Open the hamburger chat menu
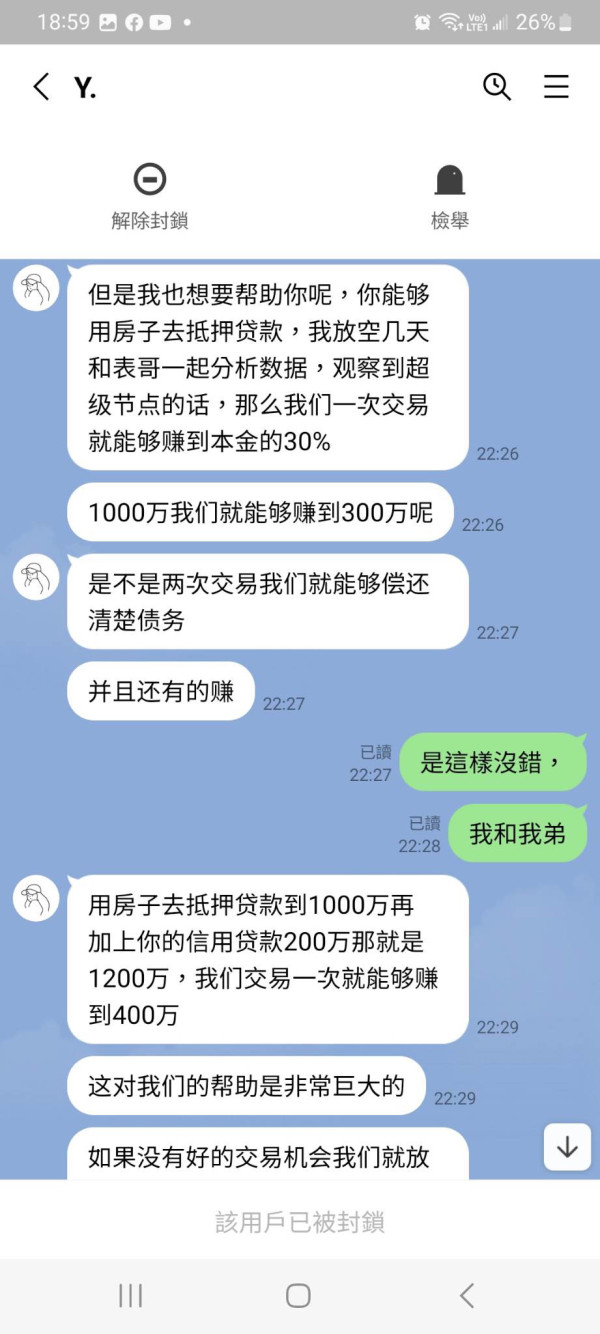 (x=556, y=87)
